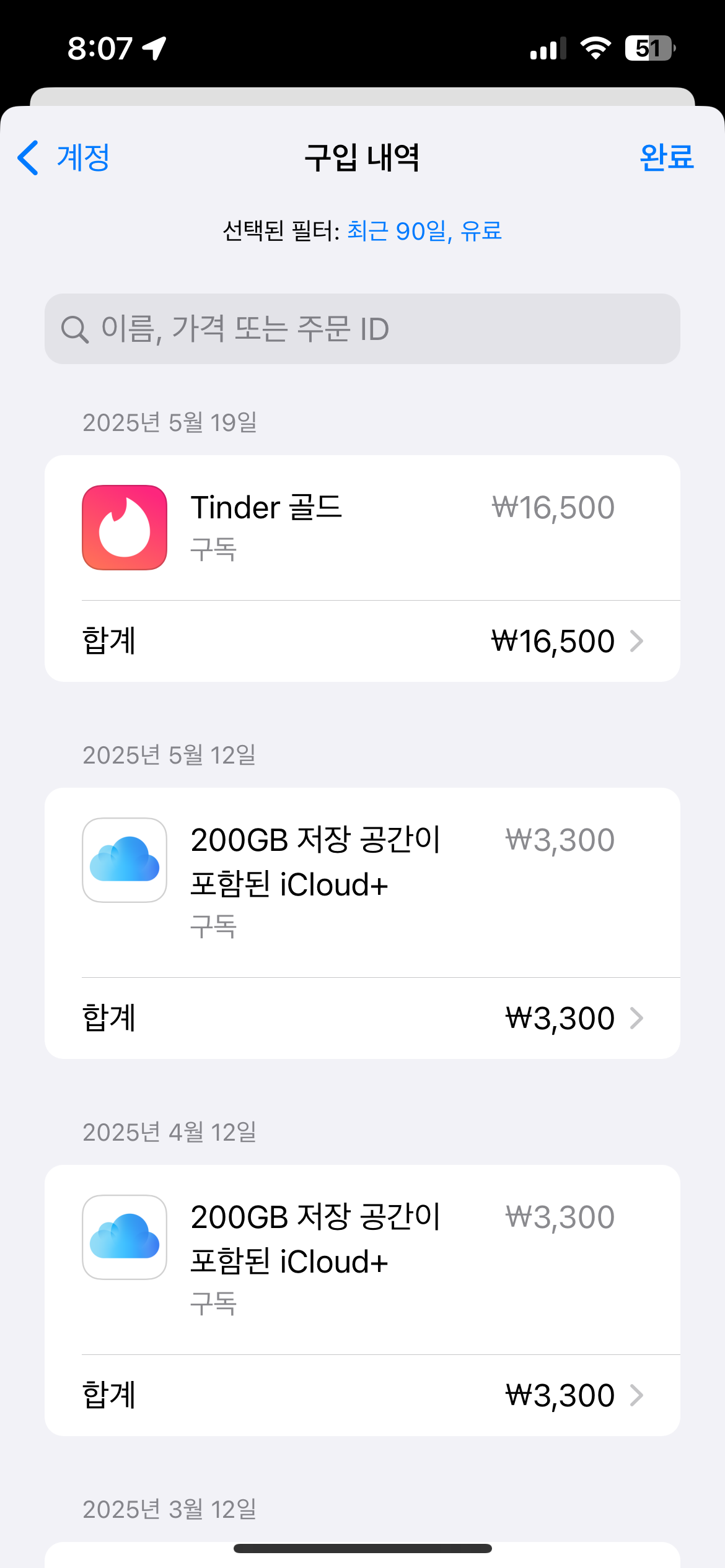The image size is (725, 1568).
Task: View April 12 합계 ₩3,300 receipt details
Action: pyautogui.click(x=362, y=1395)
